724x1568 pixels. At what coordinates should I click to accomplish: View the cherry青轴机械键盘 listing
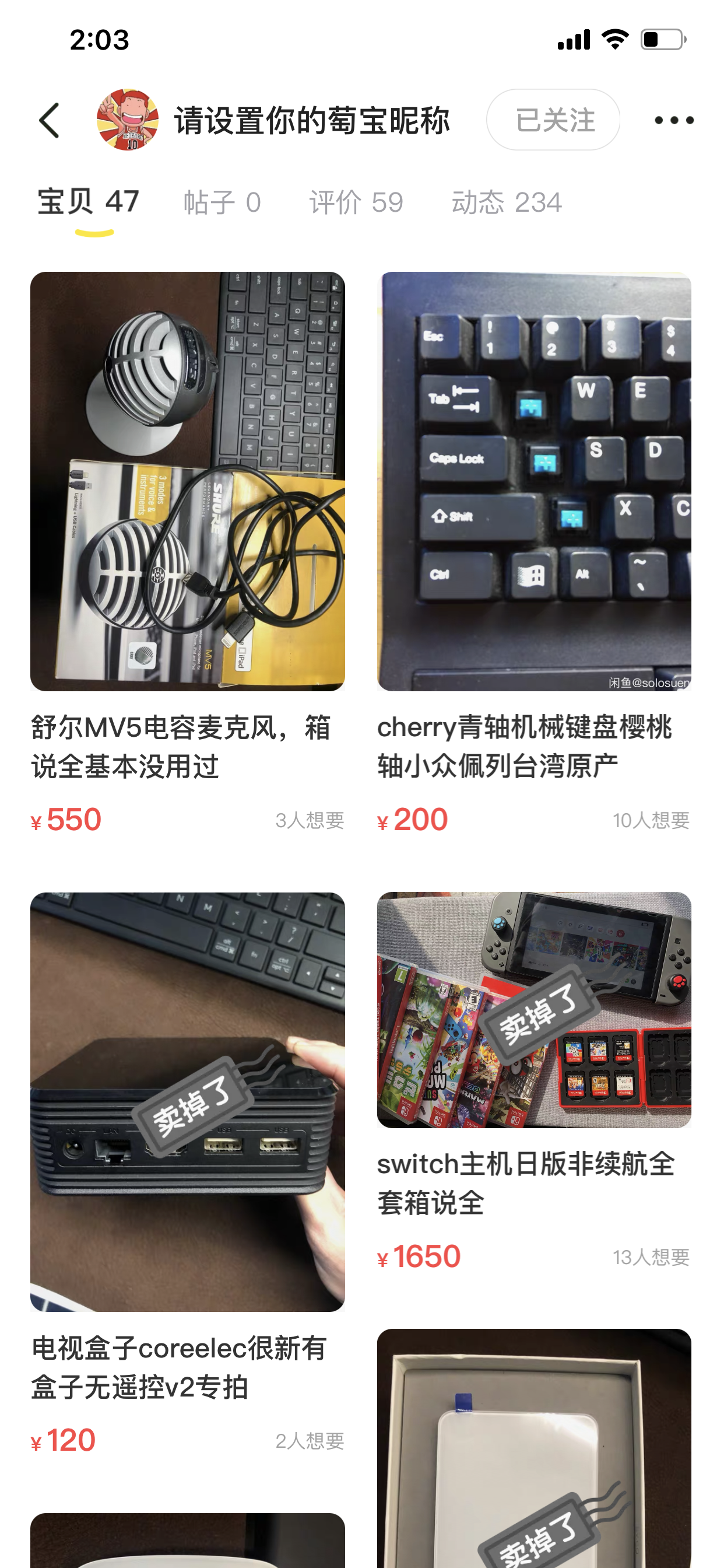click(x=533, y=481)
